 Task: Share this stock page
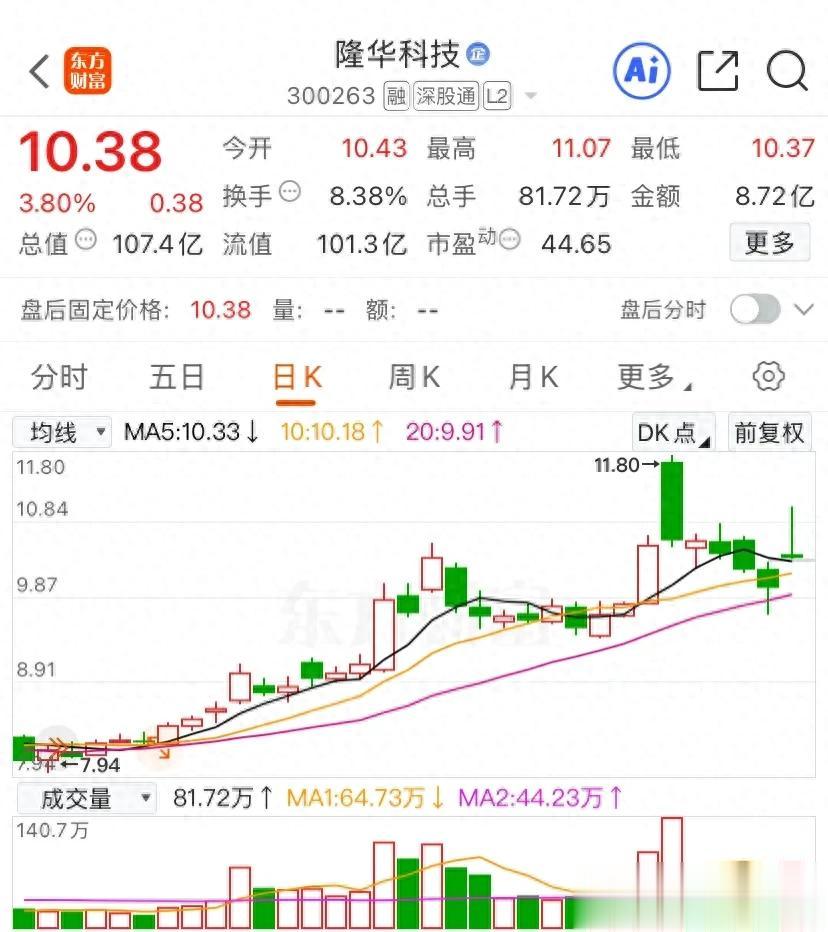tap(717, 70)
